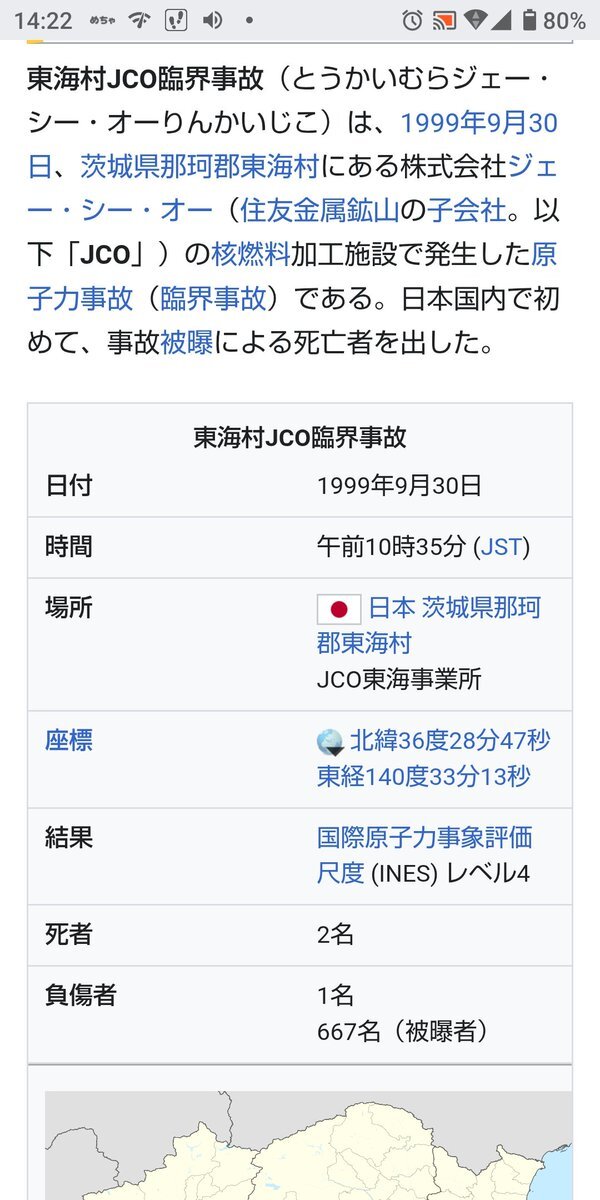
Task: Open the ジェー・シー・オー company link
Action: click(120, 210)
